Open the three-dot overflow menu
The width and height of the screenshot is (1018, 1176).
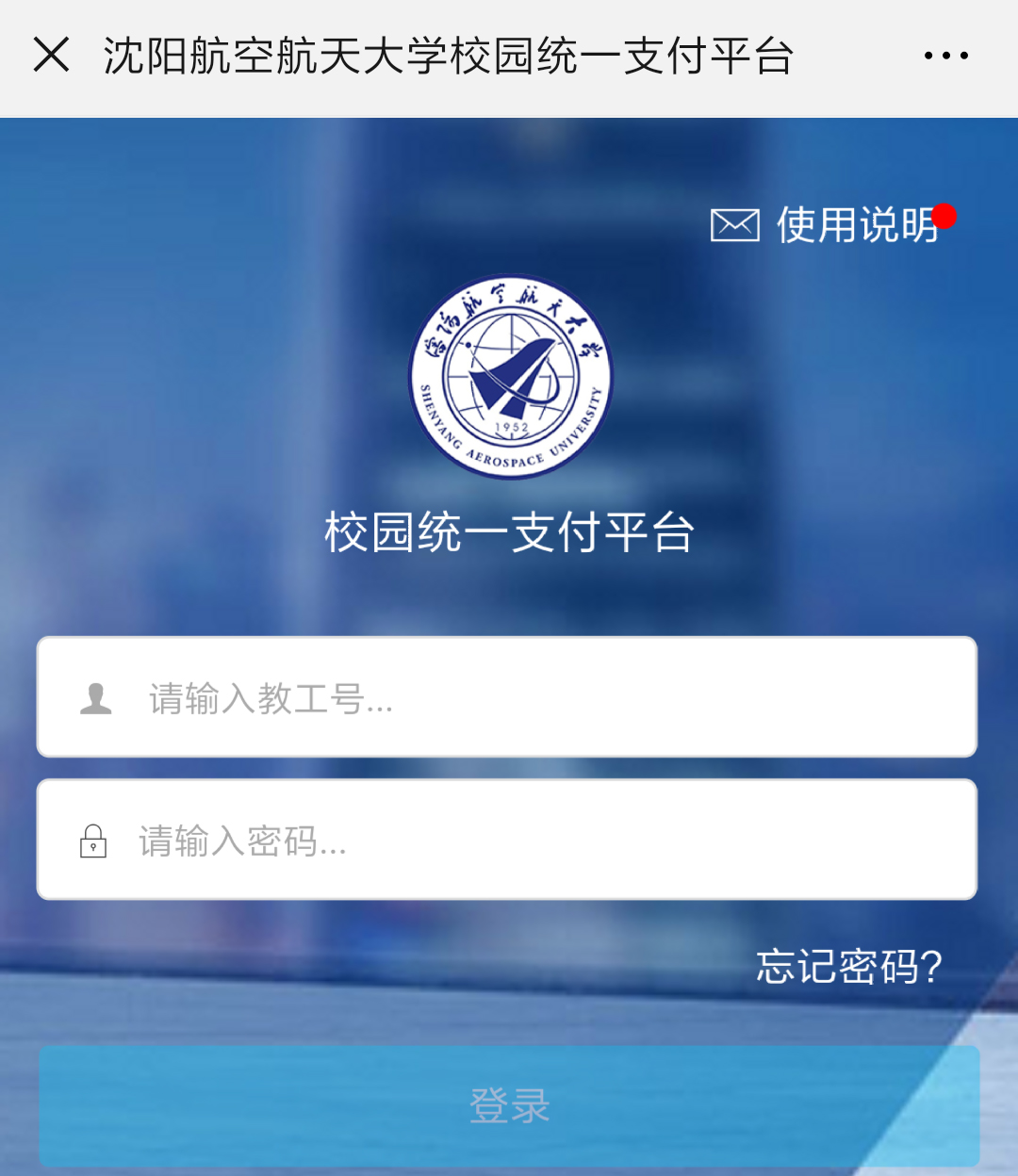tap(945, 56)
